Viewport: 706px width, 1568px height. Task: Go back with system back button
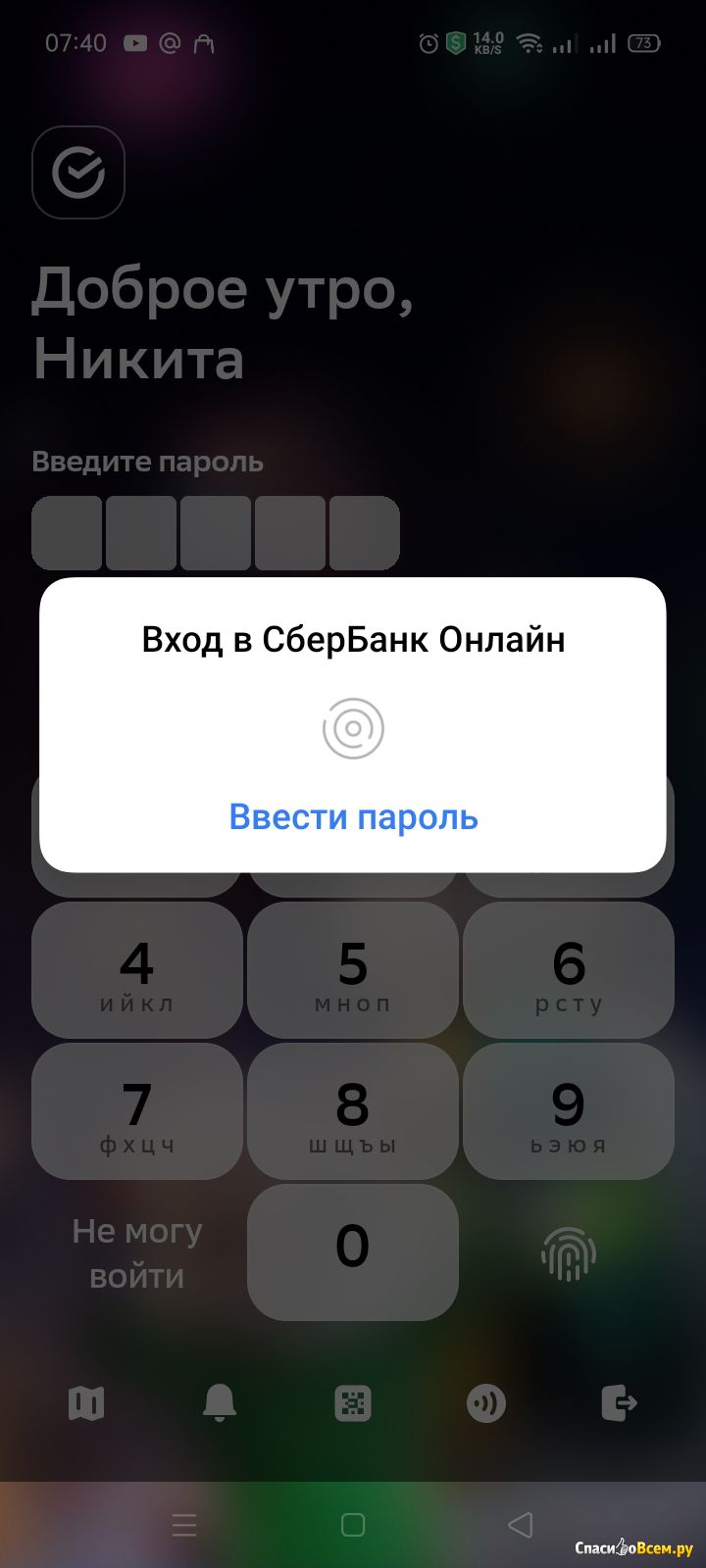pos(521,1524)
